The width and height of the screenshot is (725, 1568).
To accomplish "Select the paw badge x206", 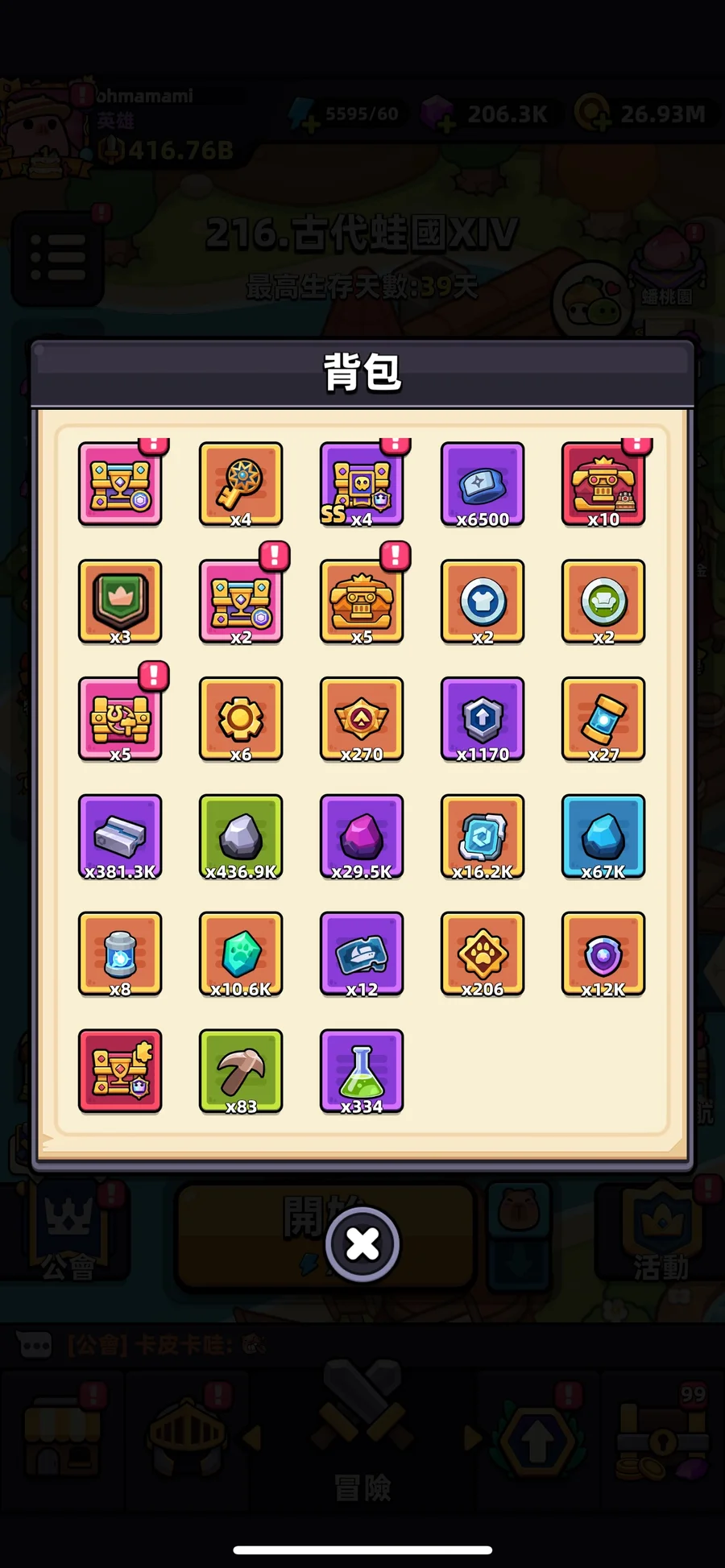I will click(483, 954).
